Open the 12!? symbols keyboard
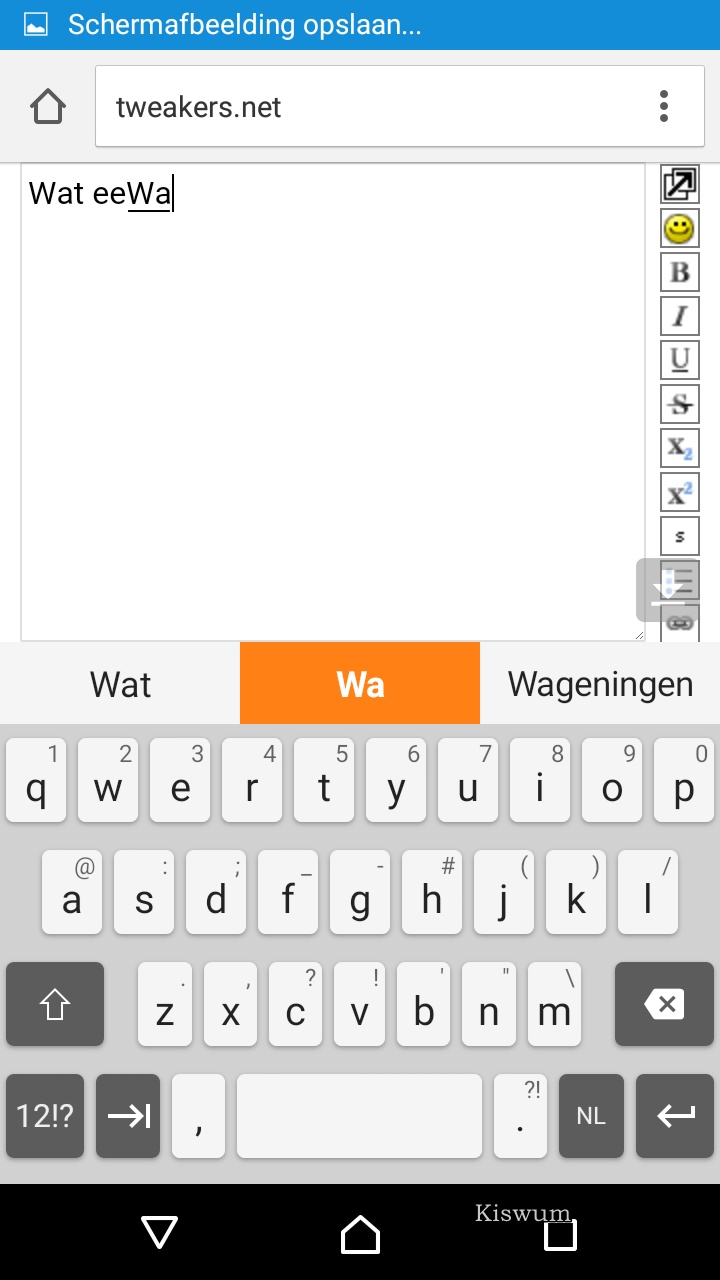The width and height of the screenshot is (720, 1280). coord(45,1116)
